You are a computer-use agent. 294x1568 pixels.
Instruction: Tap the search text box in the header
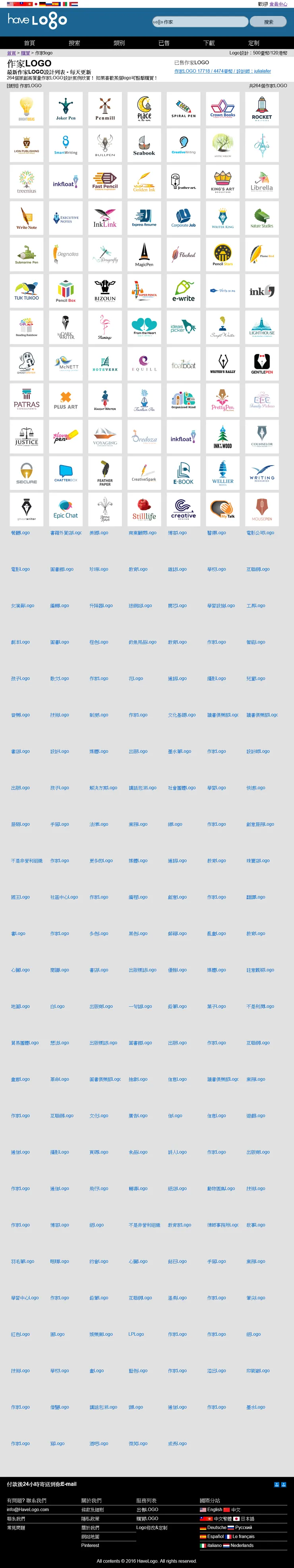click(200, 22)
